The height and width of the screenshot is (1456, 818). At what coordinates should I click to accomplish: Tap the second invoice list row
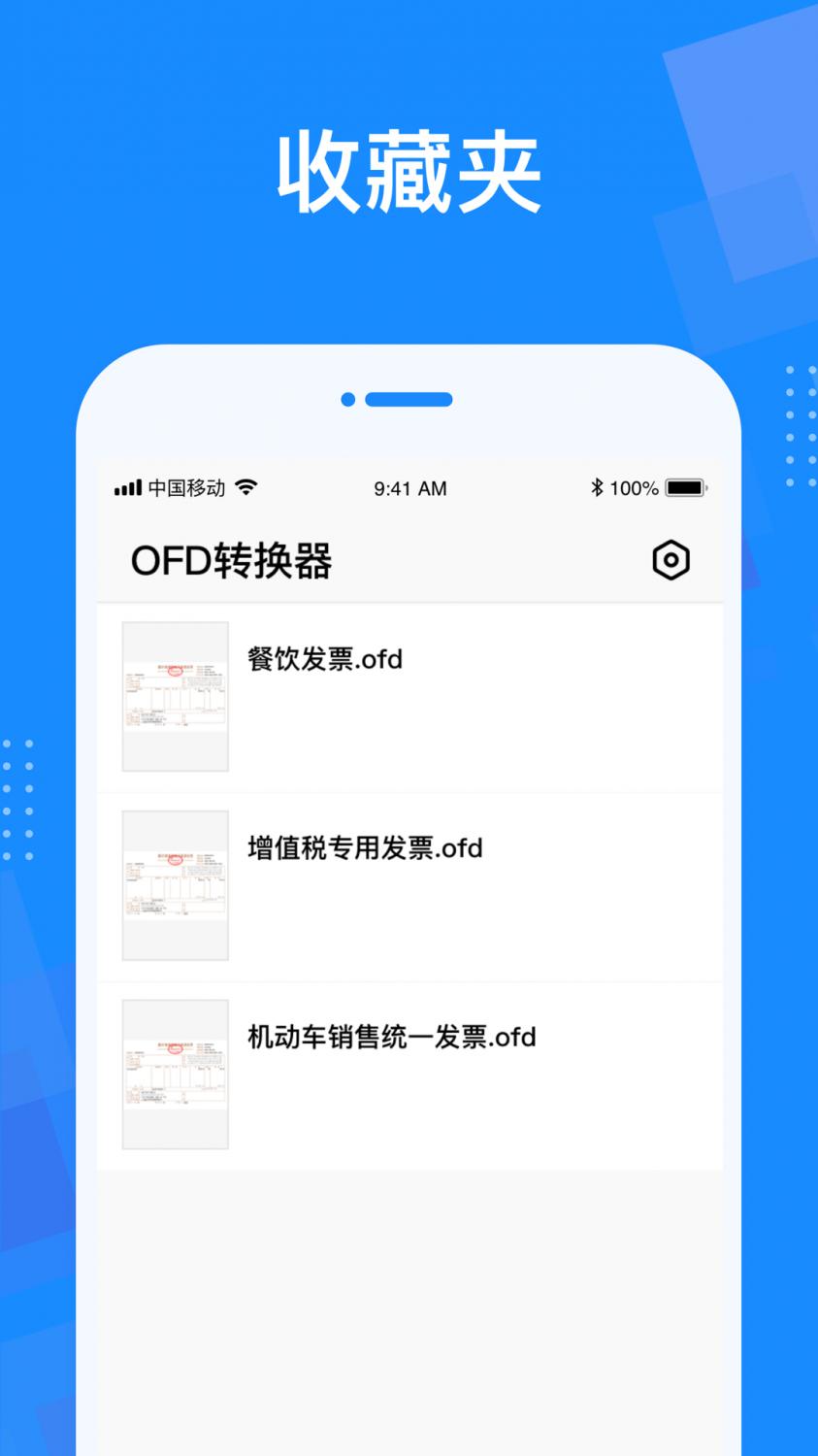[409, 884]
